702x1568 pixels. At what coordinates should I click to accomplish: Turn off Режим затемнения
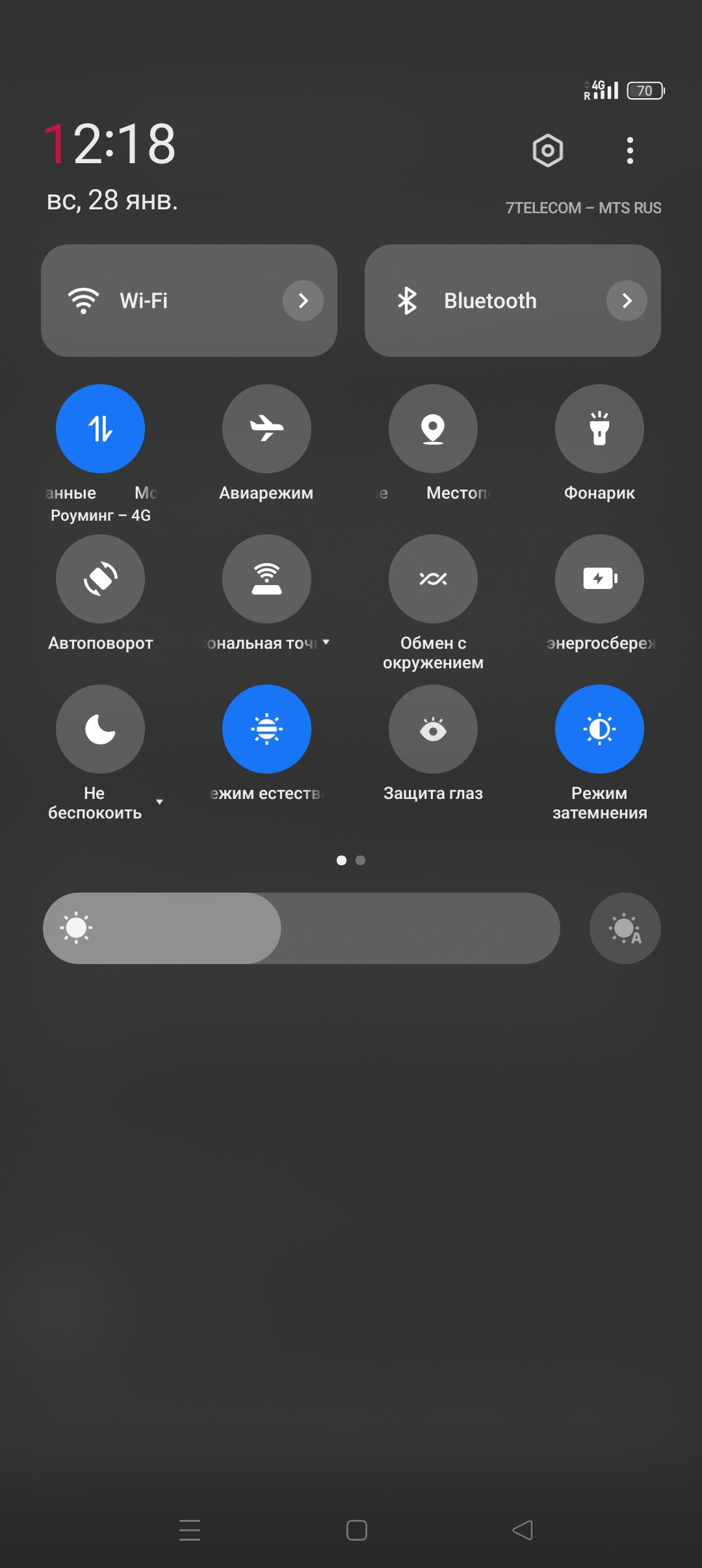coord(599,729)
